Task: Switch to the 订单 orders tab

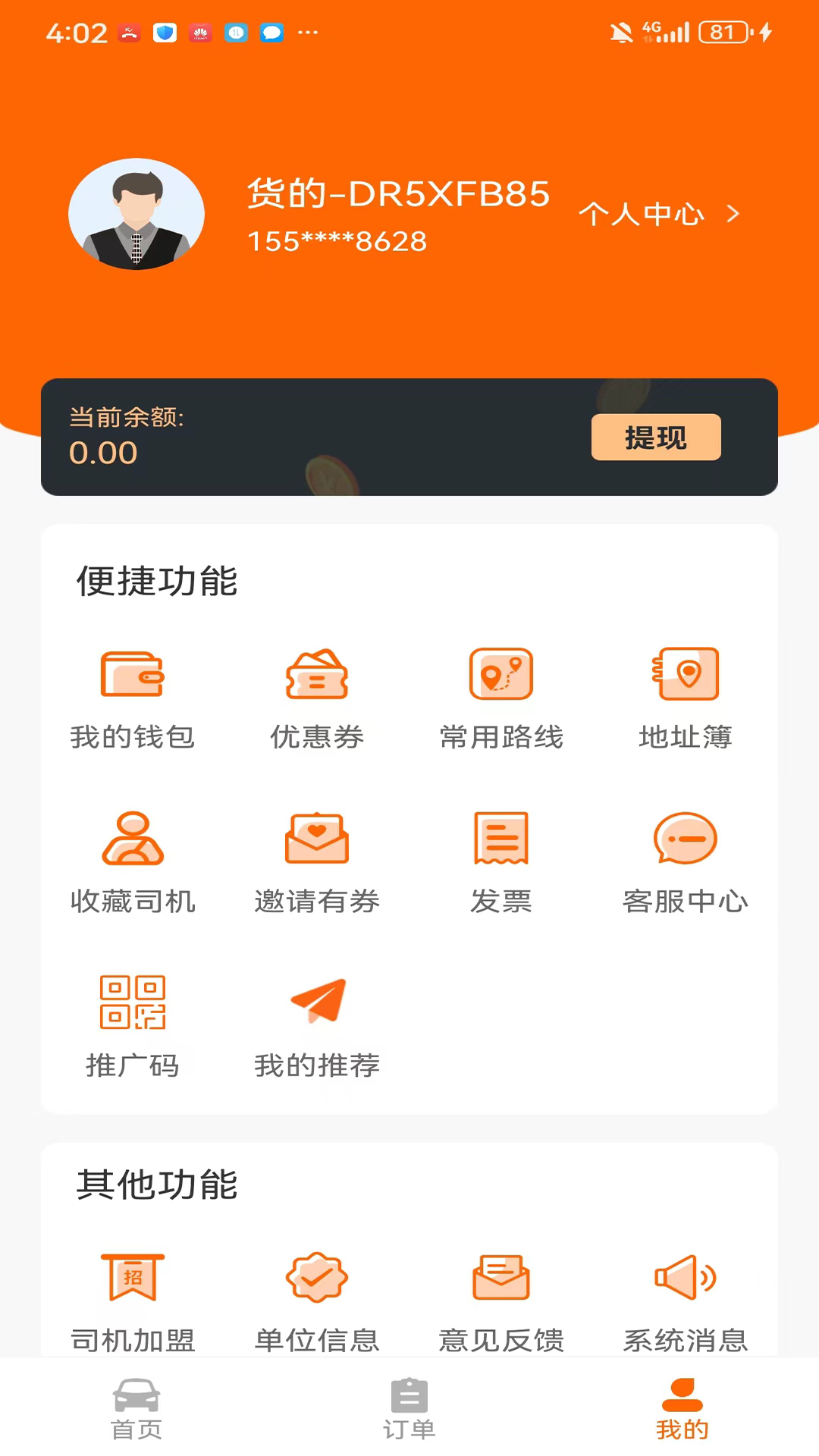Action: 409,1408
